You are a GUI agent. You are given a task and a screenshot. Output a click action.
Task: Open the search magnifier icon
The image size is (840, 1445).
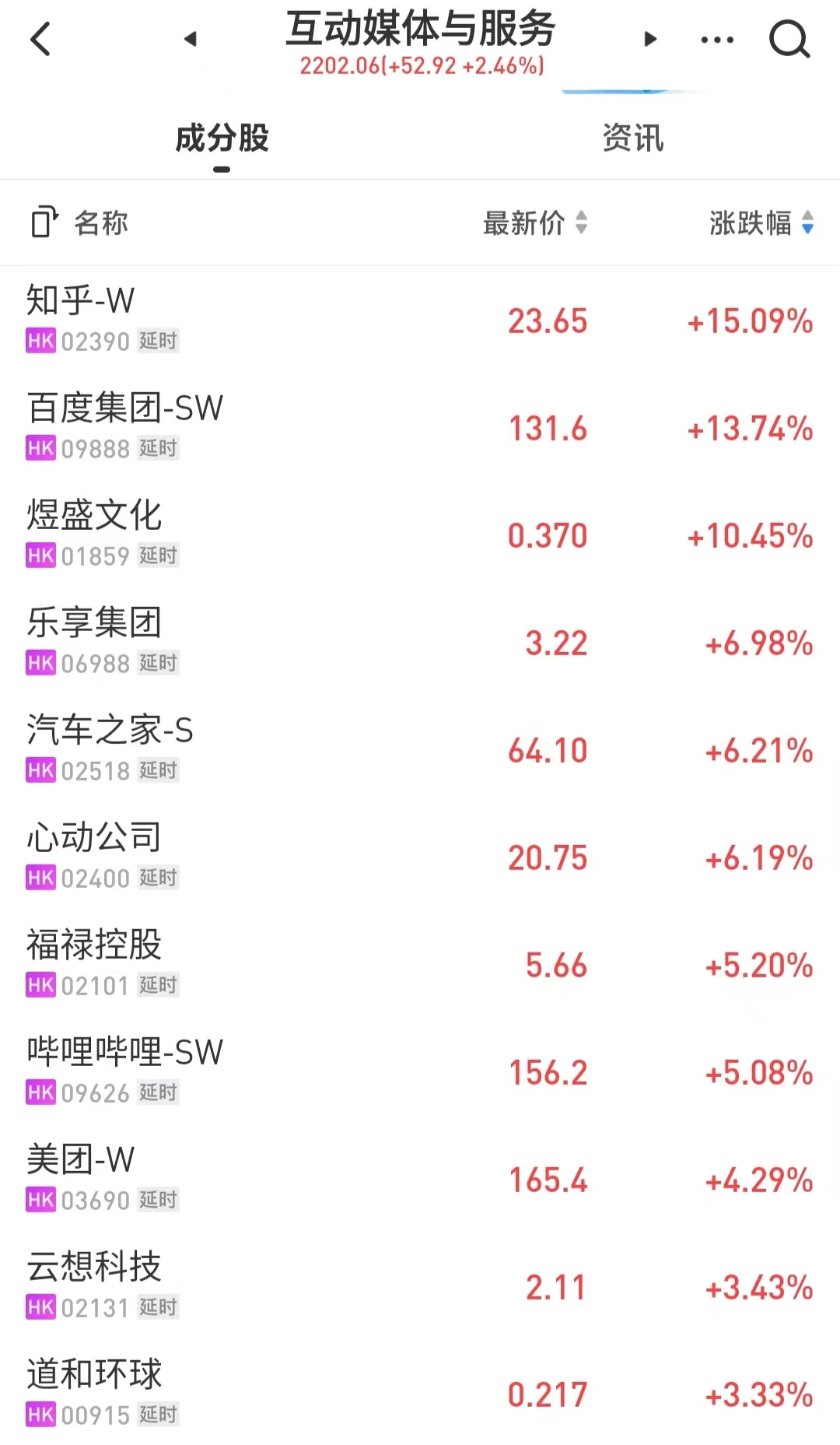pos(789,39)
